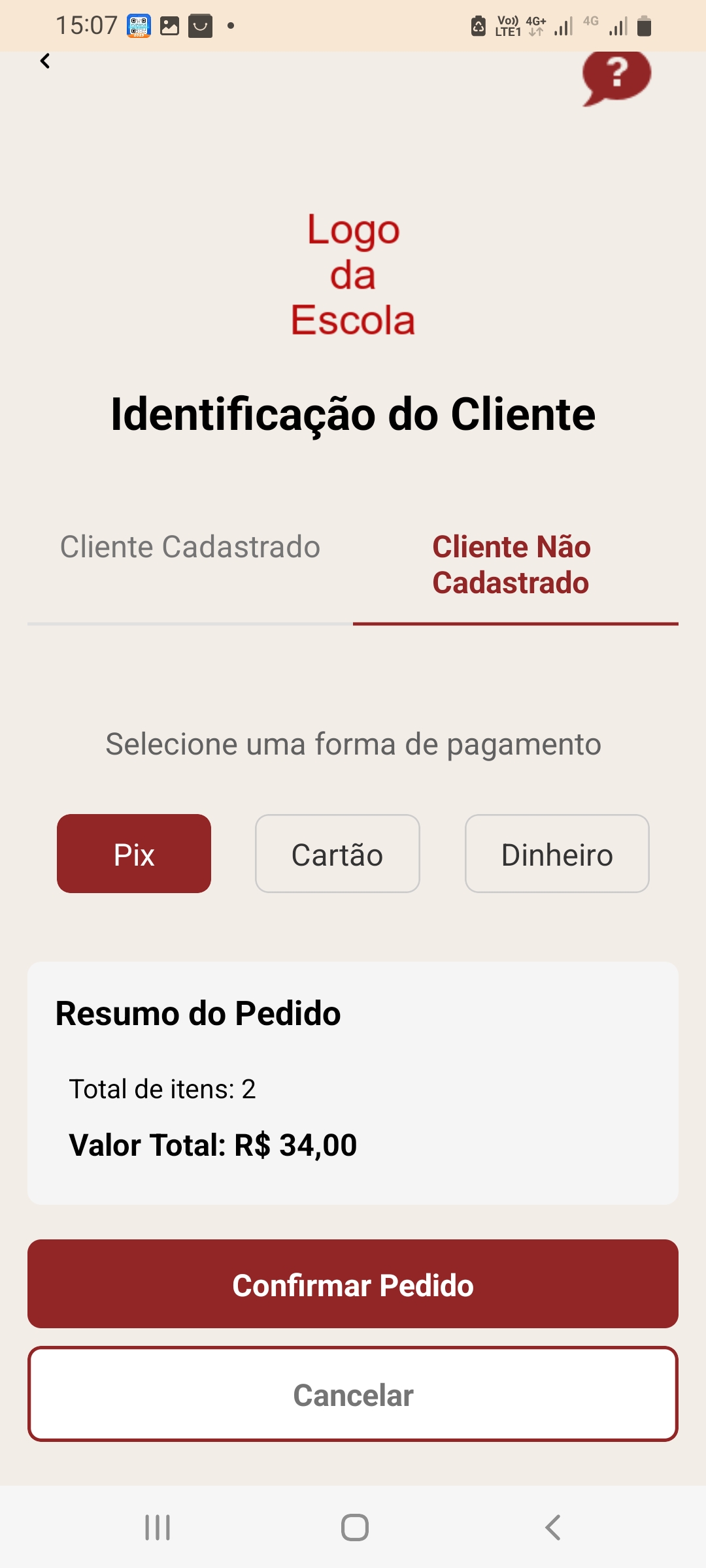Select Dinheiro payment option
The image size is (706, 1568).
coord(556,853)
